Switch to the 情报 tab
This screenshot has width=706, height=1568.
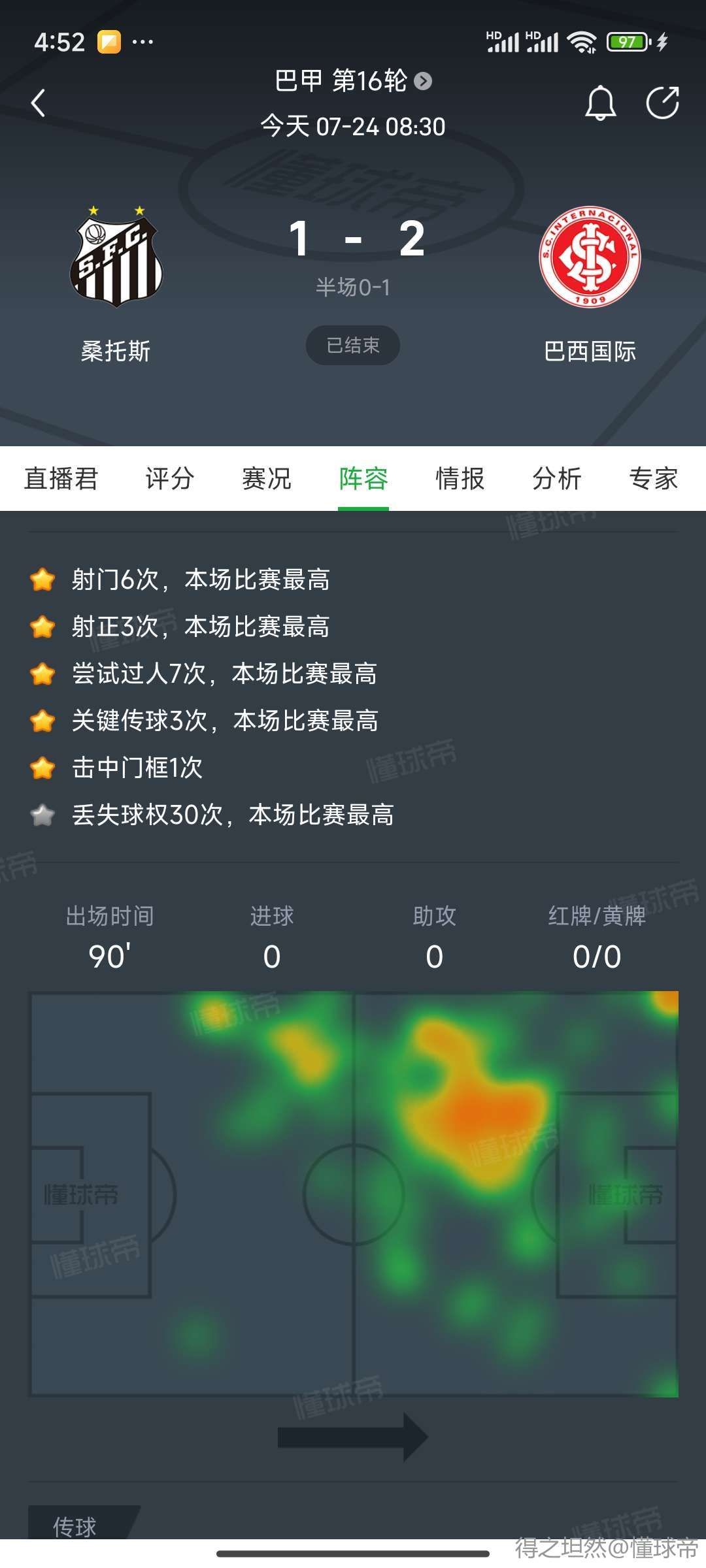click(x=460, y=478)
